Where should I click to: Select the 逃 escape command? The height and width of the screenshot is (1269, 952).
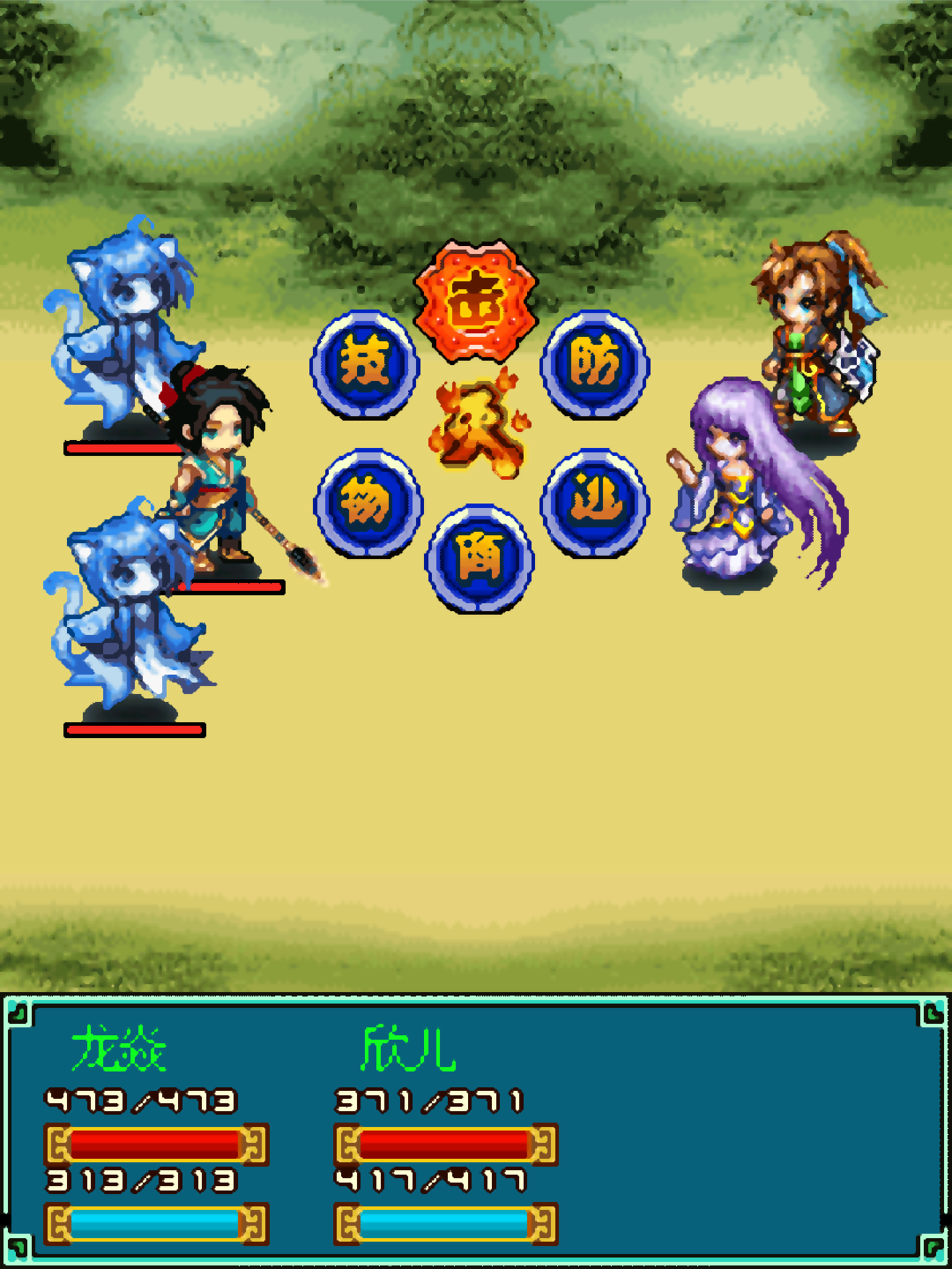(x=595, y=504)
